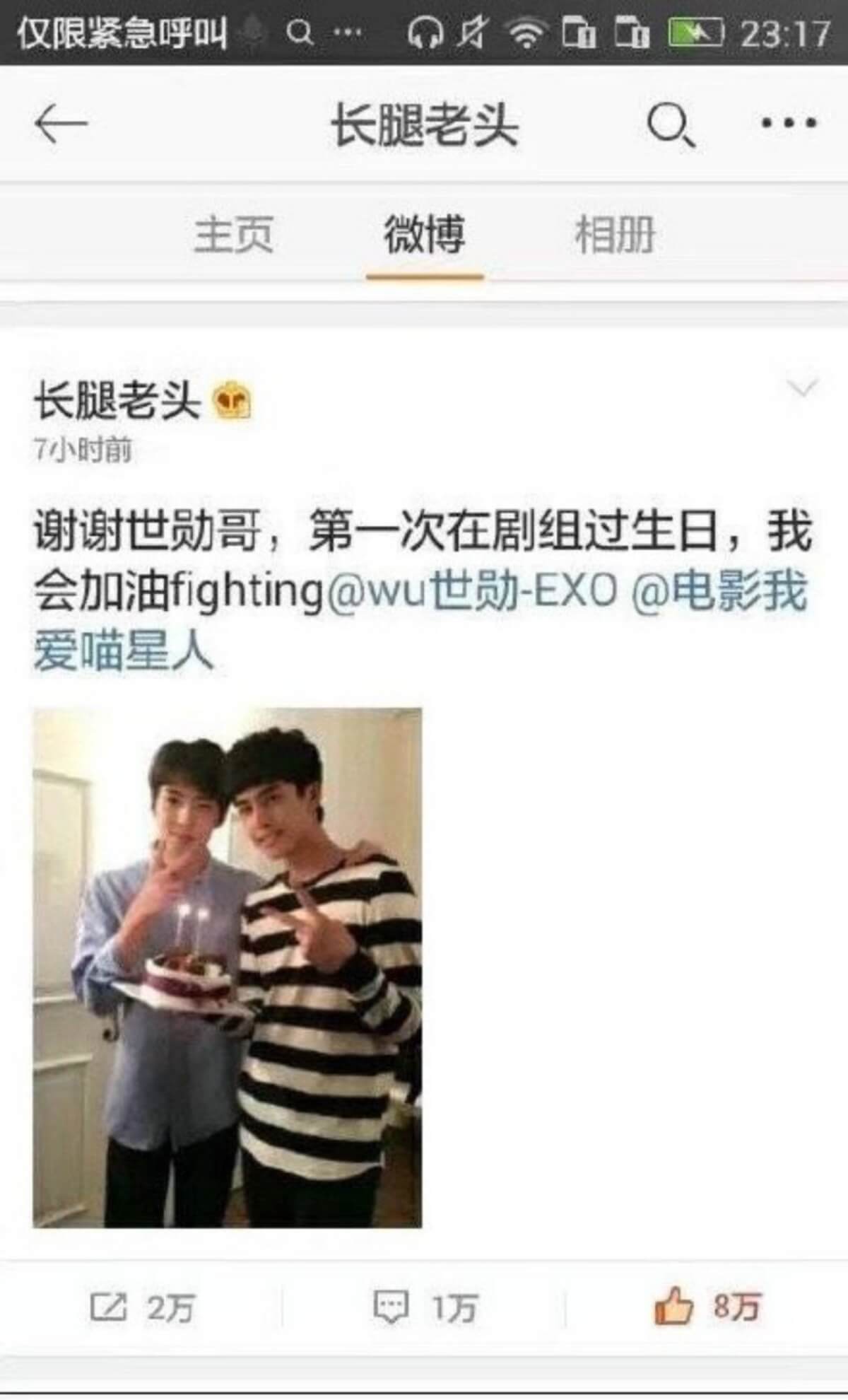The width and height of the screenshot is (848, 1400).
Task: Go back with the arrow icon
Action: (x=61, y=124)
